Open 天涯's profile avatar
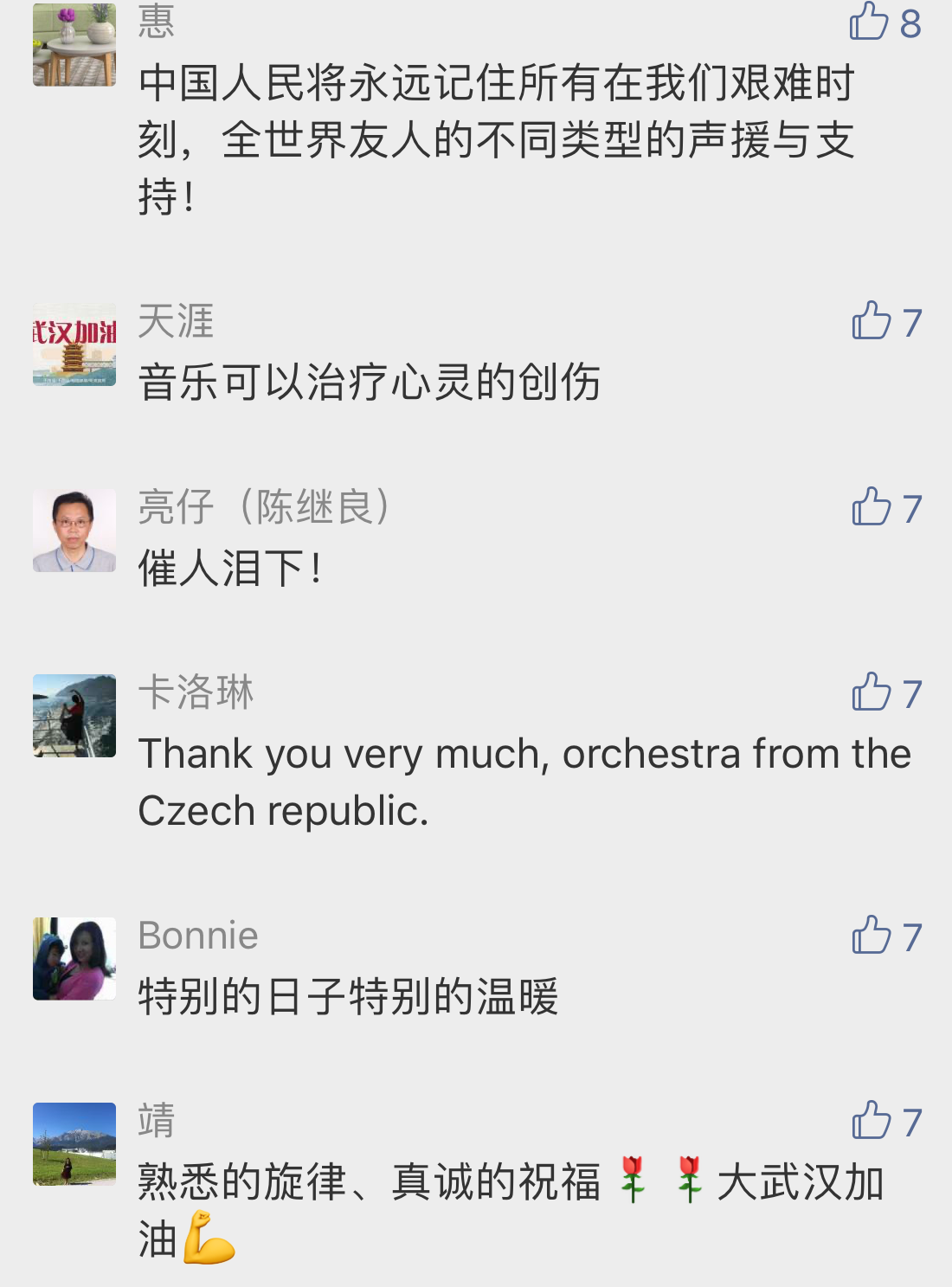 tap(74, 344)
